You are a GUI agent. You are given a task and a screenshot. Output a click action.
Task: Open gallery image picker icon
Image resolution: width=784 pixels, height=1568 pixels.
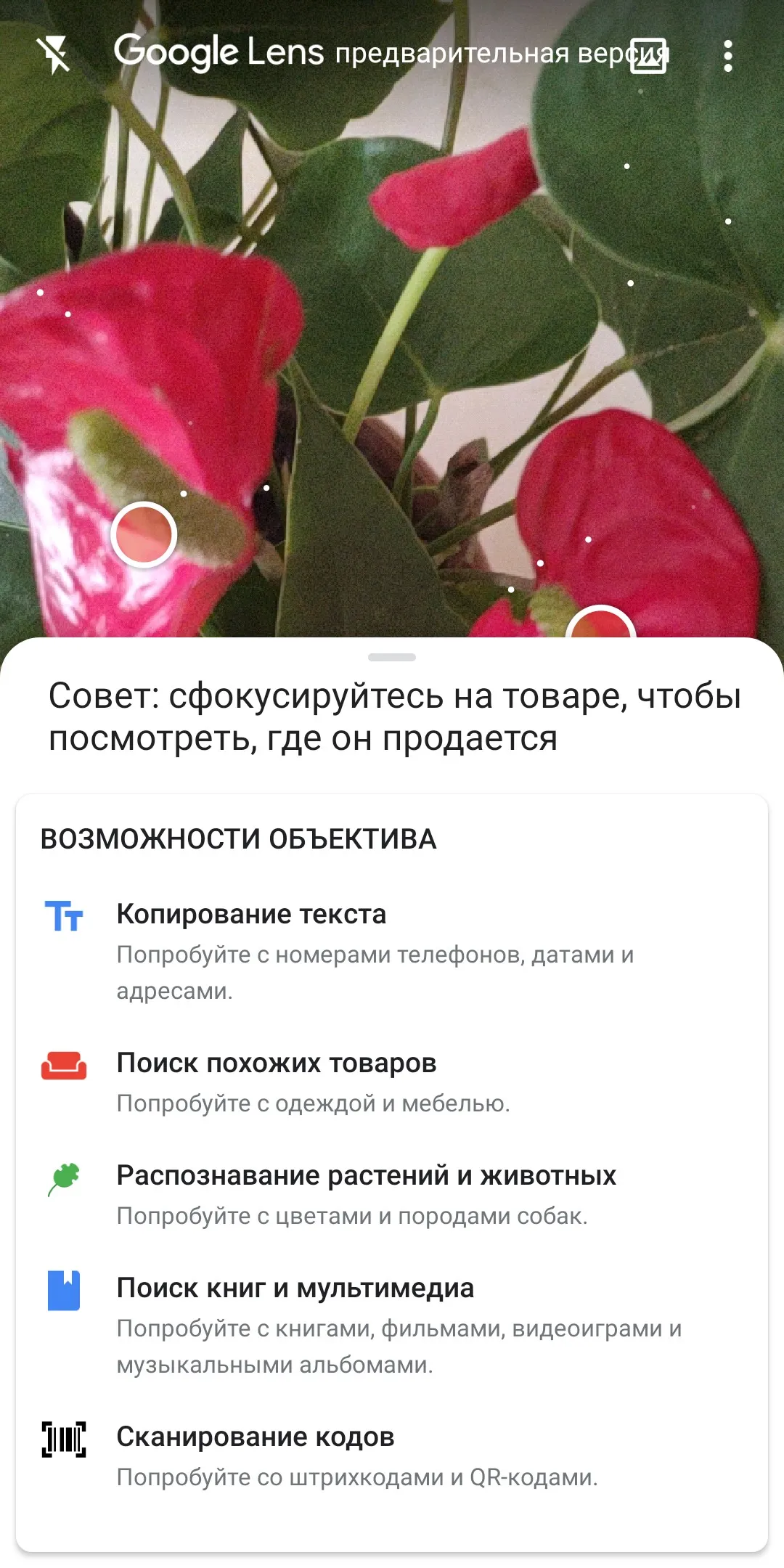click(648, 56)
